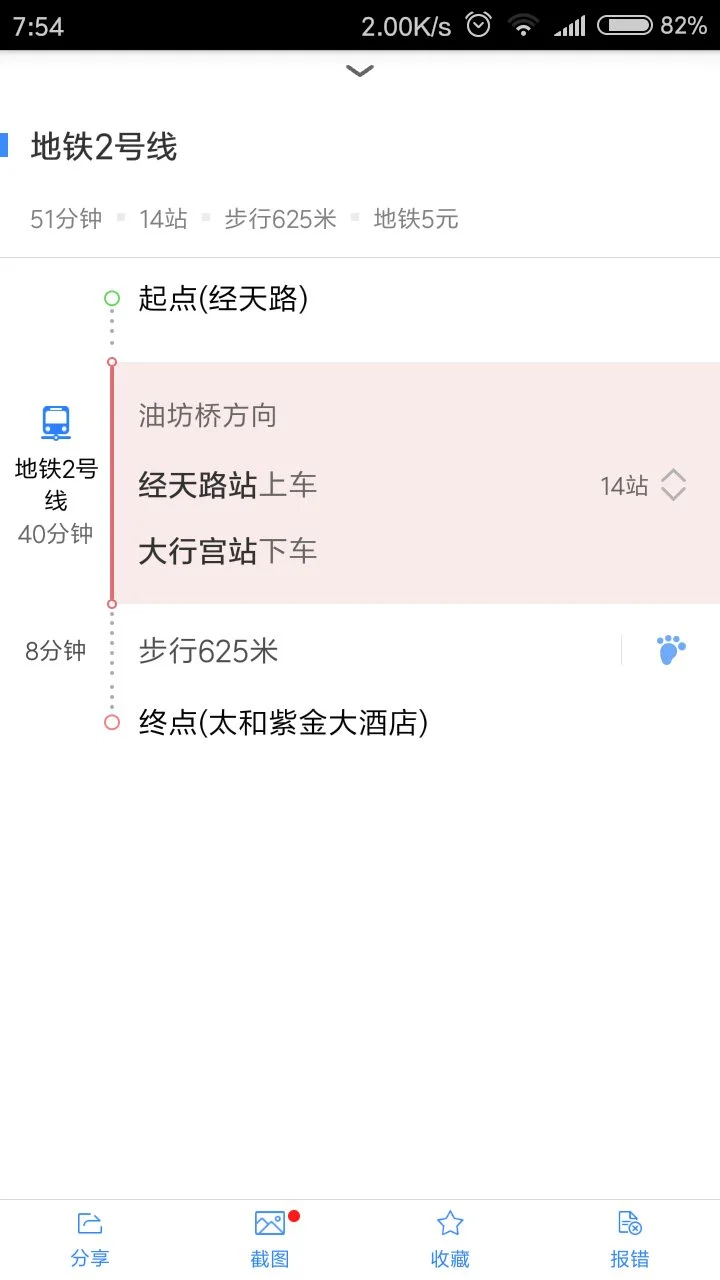720x1280 pixels.
Task: Tap the red circle marking the destination
Action: [111, 721]
